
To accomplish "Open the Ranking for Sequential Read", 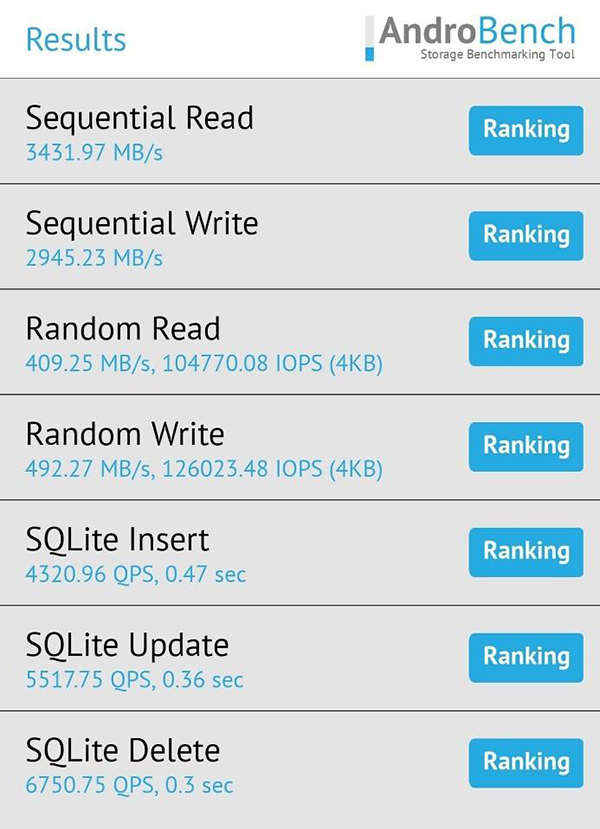I will pyautogui.click(x=526, y=129).
